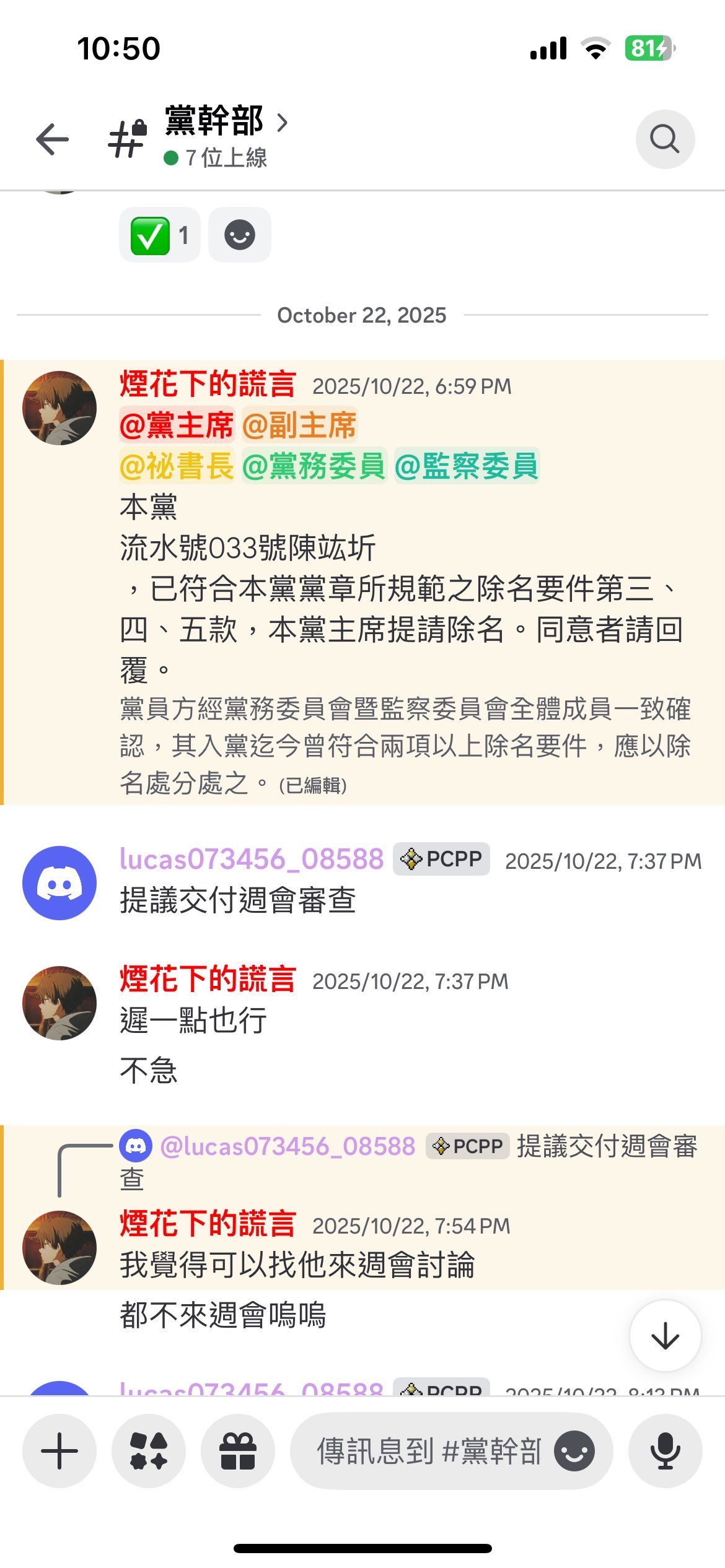Jump to the latest messages

[x=665, y=1335]
